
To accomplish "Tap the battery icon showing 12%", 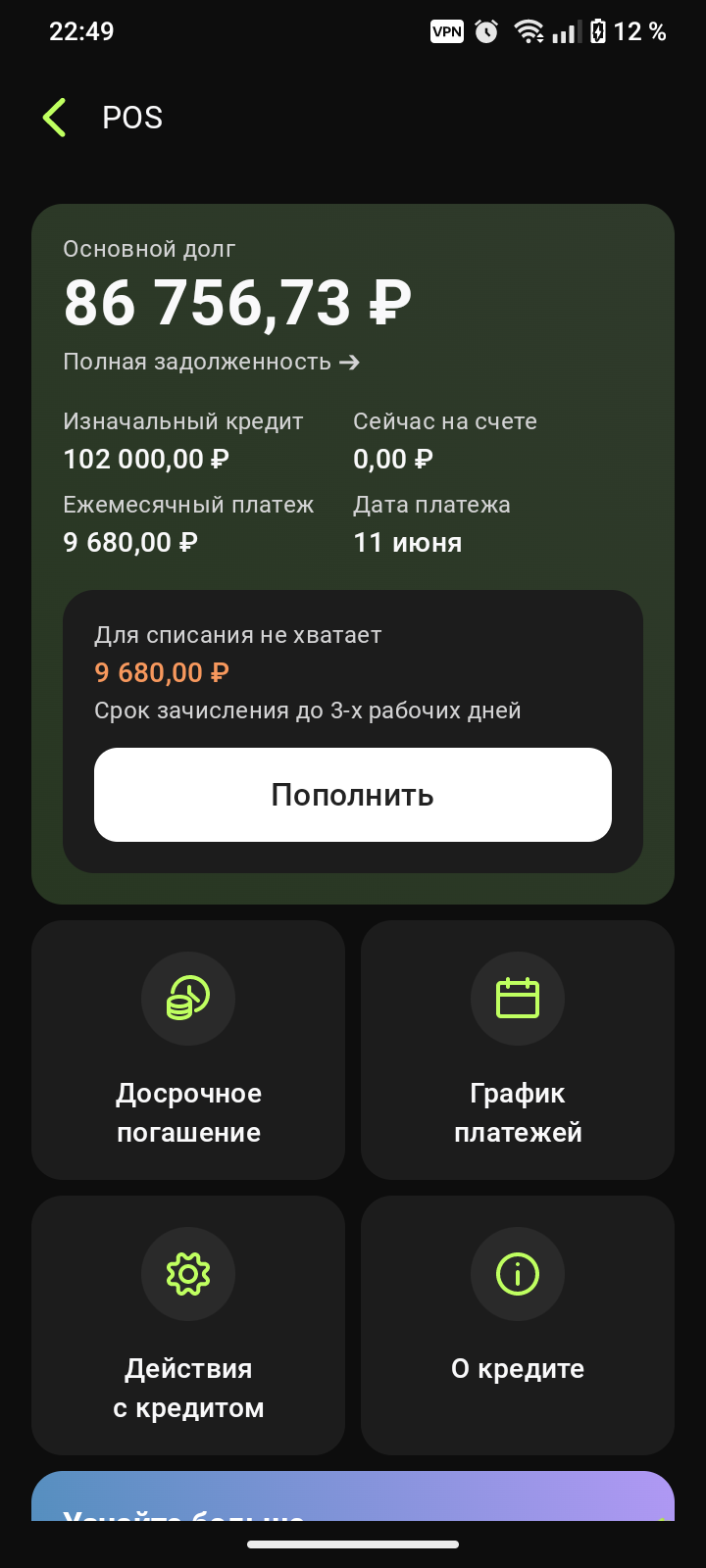I will pyautogui.click(x=599, y=31).
